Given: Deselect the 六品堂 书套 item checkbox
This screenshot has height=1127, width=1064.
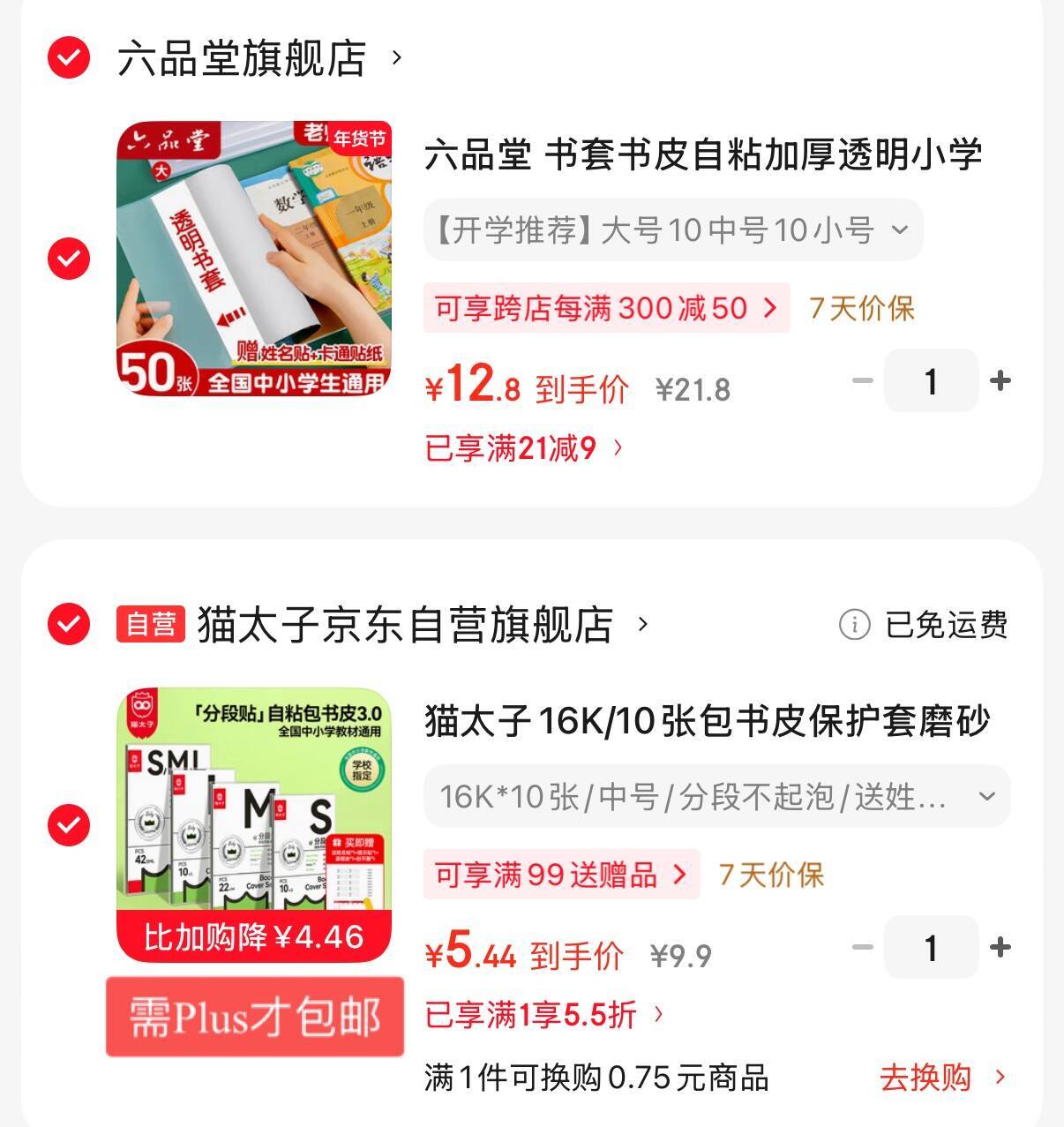Looking at the screenshot, I should (x=69, y=259).
